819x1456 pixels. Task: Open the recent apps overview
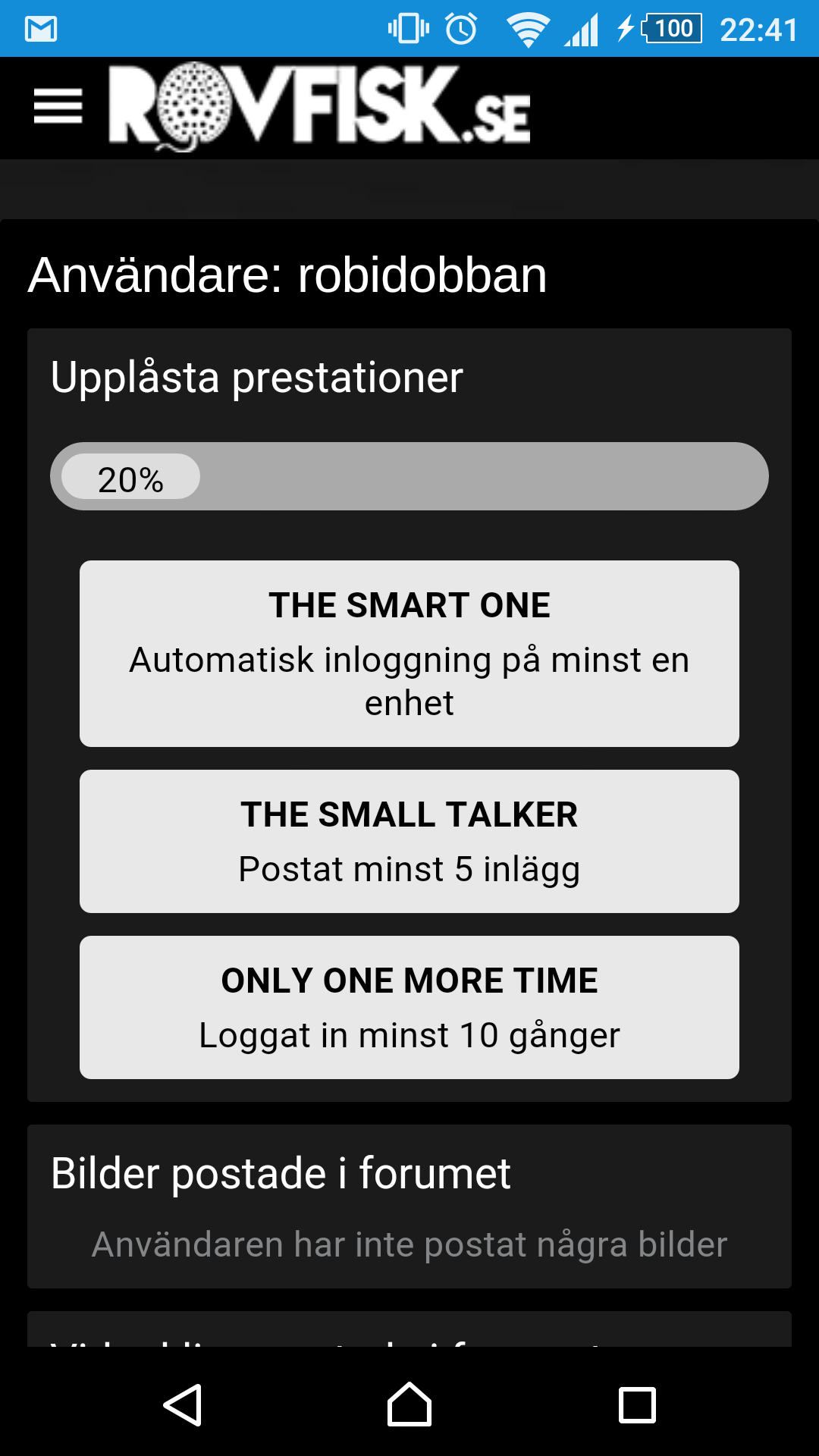pyautogui.click(x=637, y=1404)
